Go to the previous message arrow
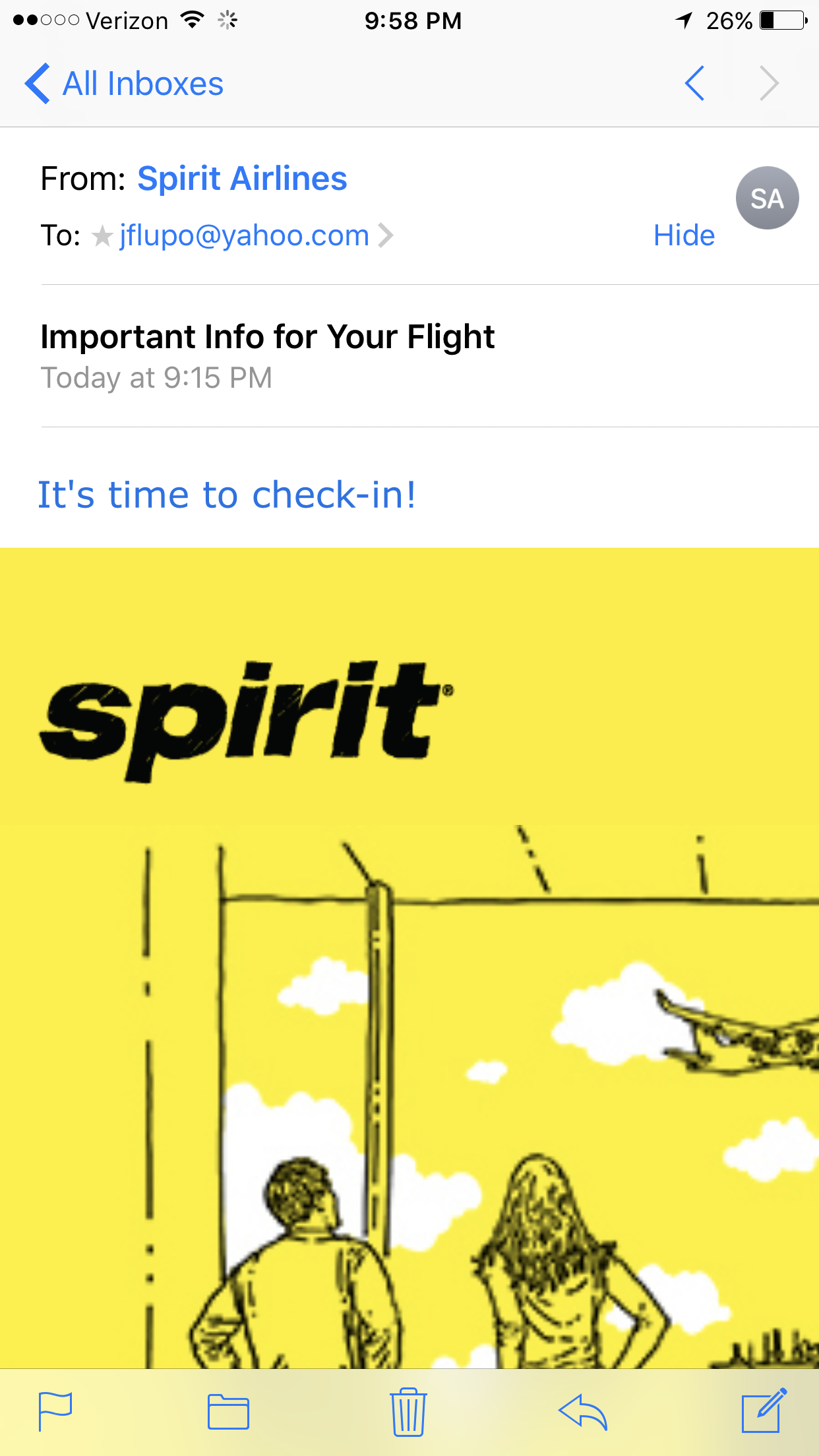The image size is (819, 1456). click(695, 84)
